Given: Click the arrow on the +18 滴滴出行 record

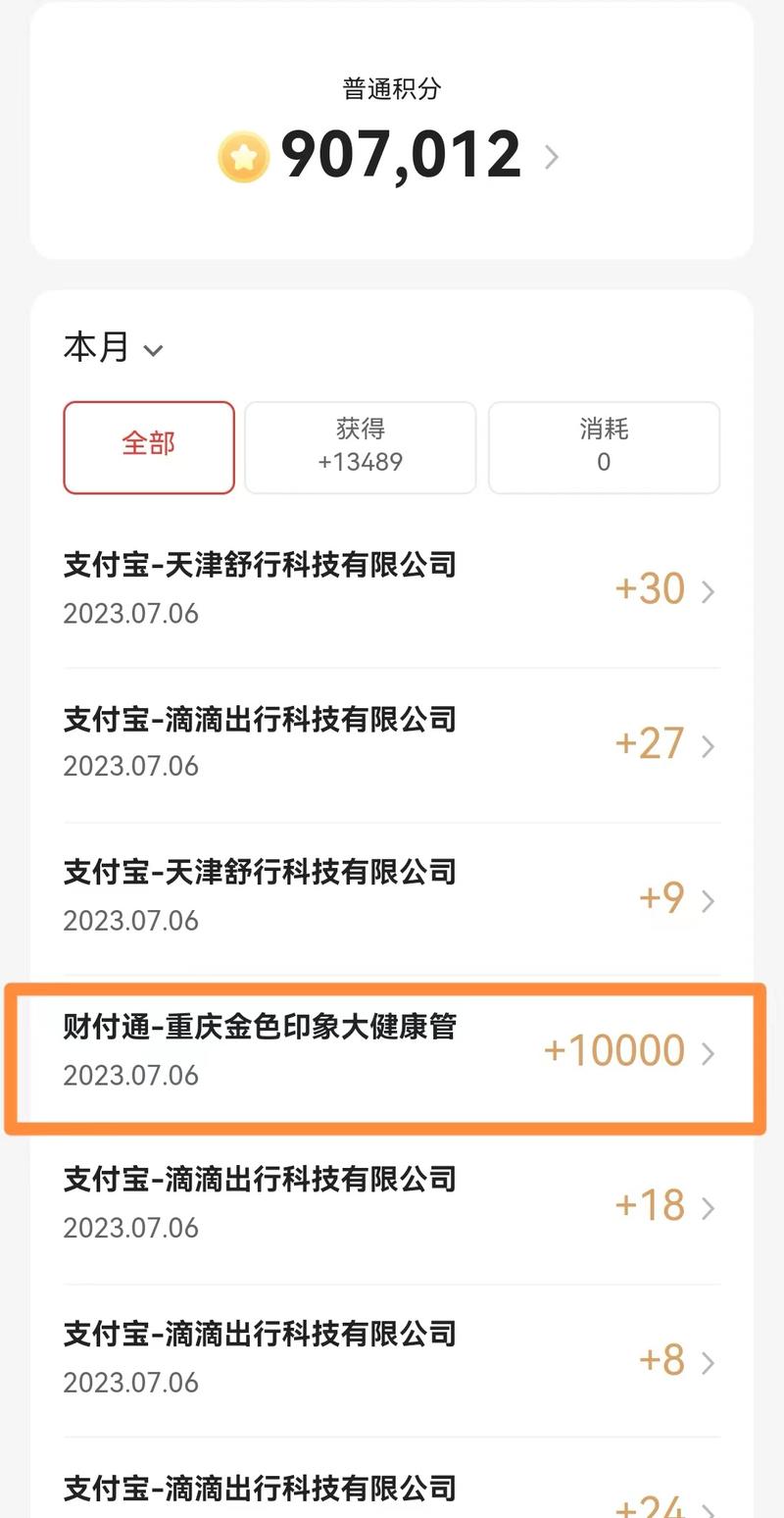Looking at the screenshot, I should point(709,1207).
